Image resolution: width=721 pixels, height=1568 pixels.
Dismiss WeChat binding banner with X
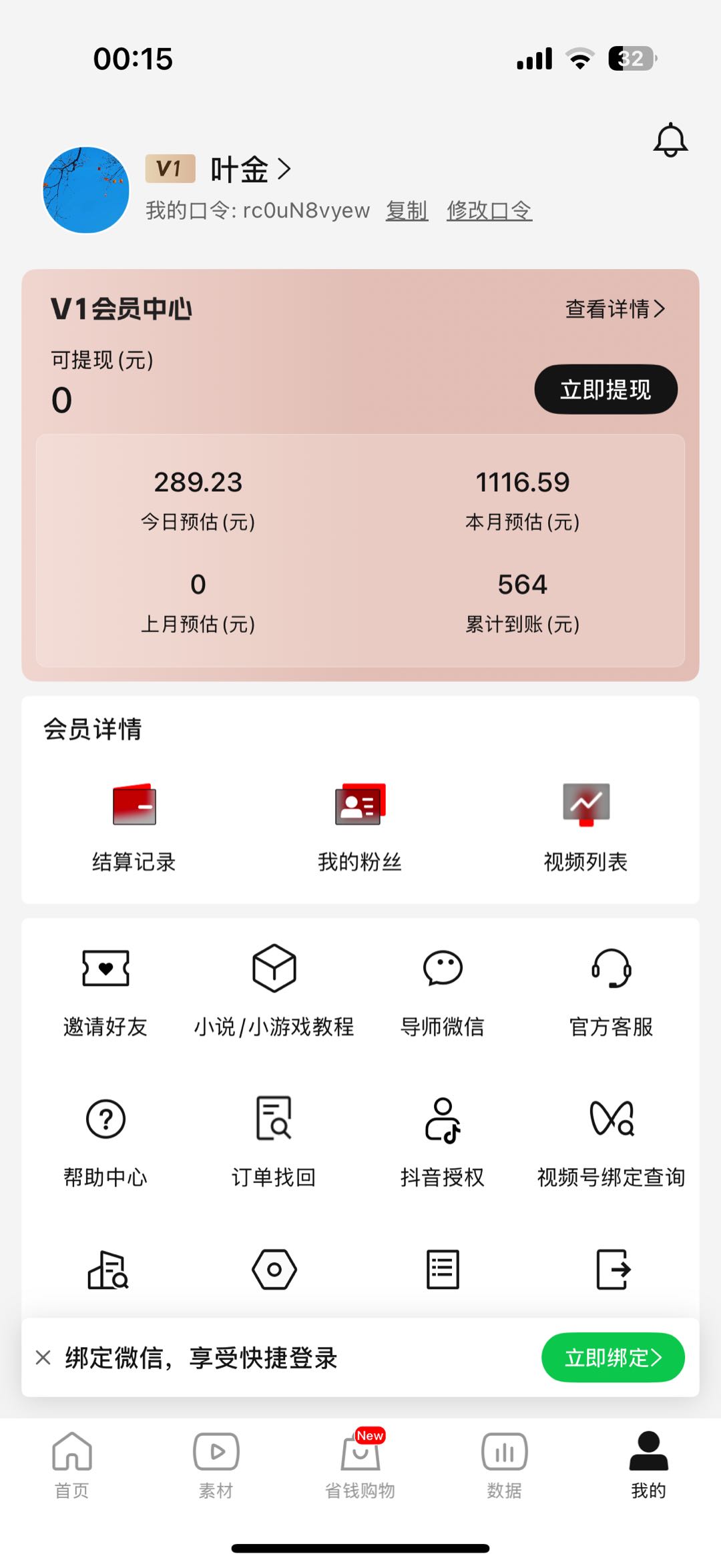(43, 1358)
